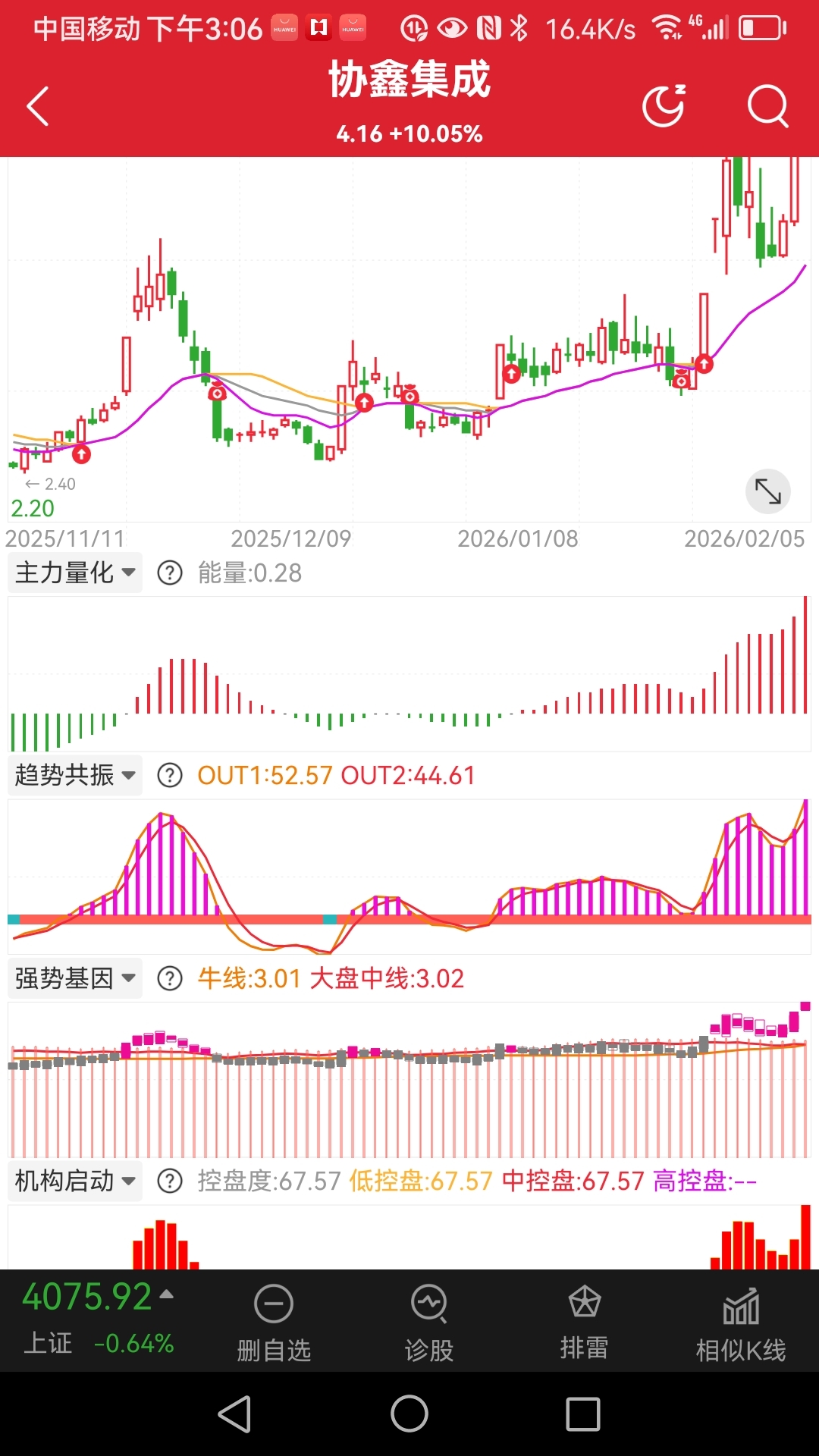Open the 主力量化 indicator dropdown
This screenshot has width=819, height=1456.
click(x=75, y=573)
